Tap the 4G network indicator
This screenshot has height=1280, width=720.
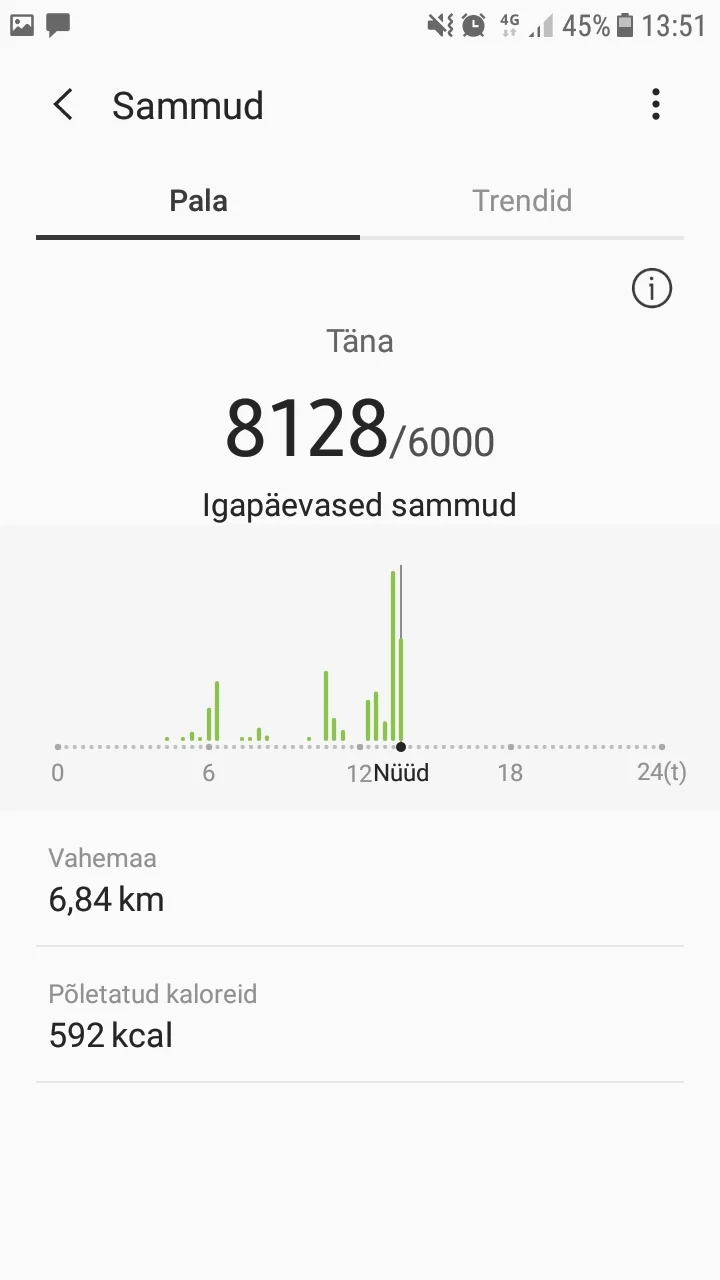[x=506, y=25]
